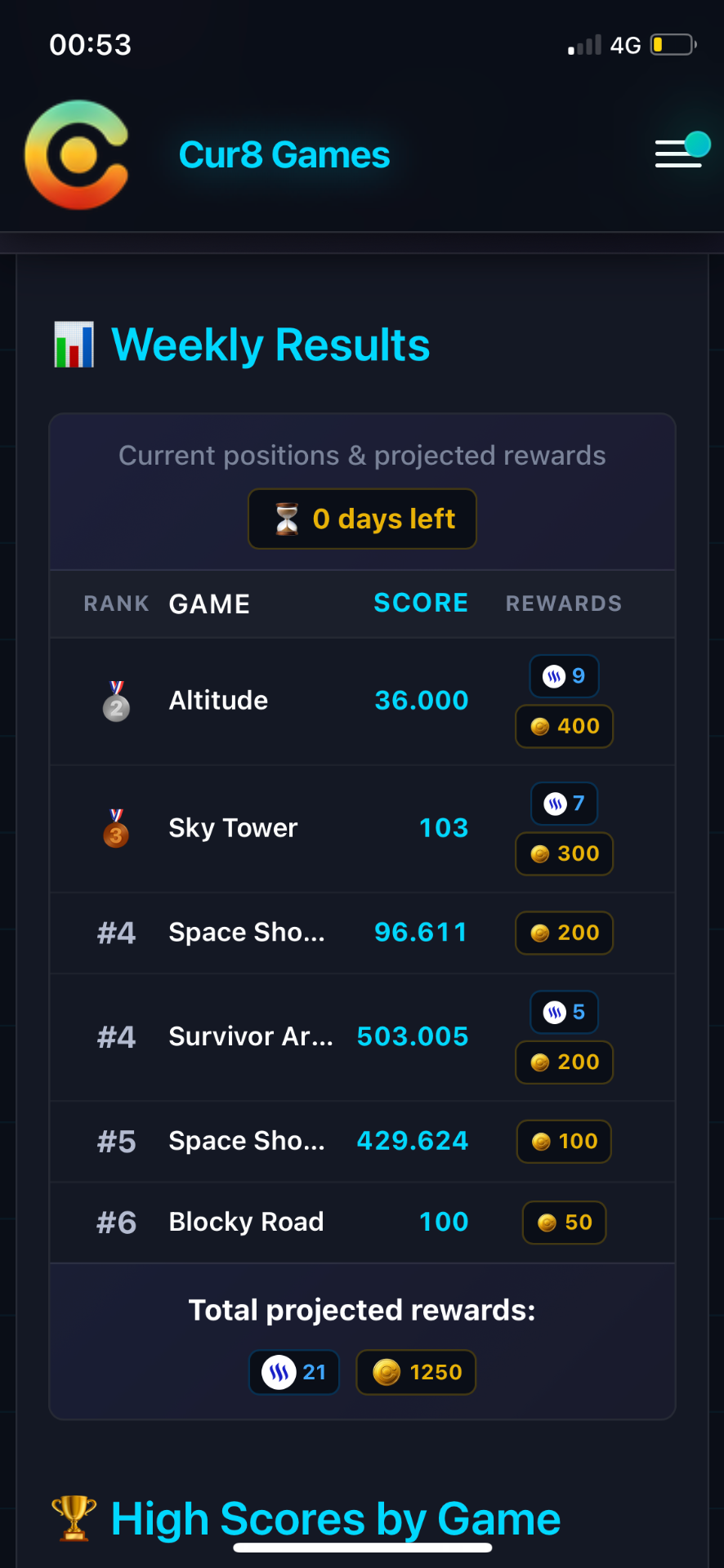Tap the Cur8 Games title link
Screen dimensions: 724x1568
pyautogui.click(x=284, y=154)
